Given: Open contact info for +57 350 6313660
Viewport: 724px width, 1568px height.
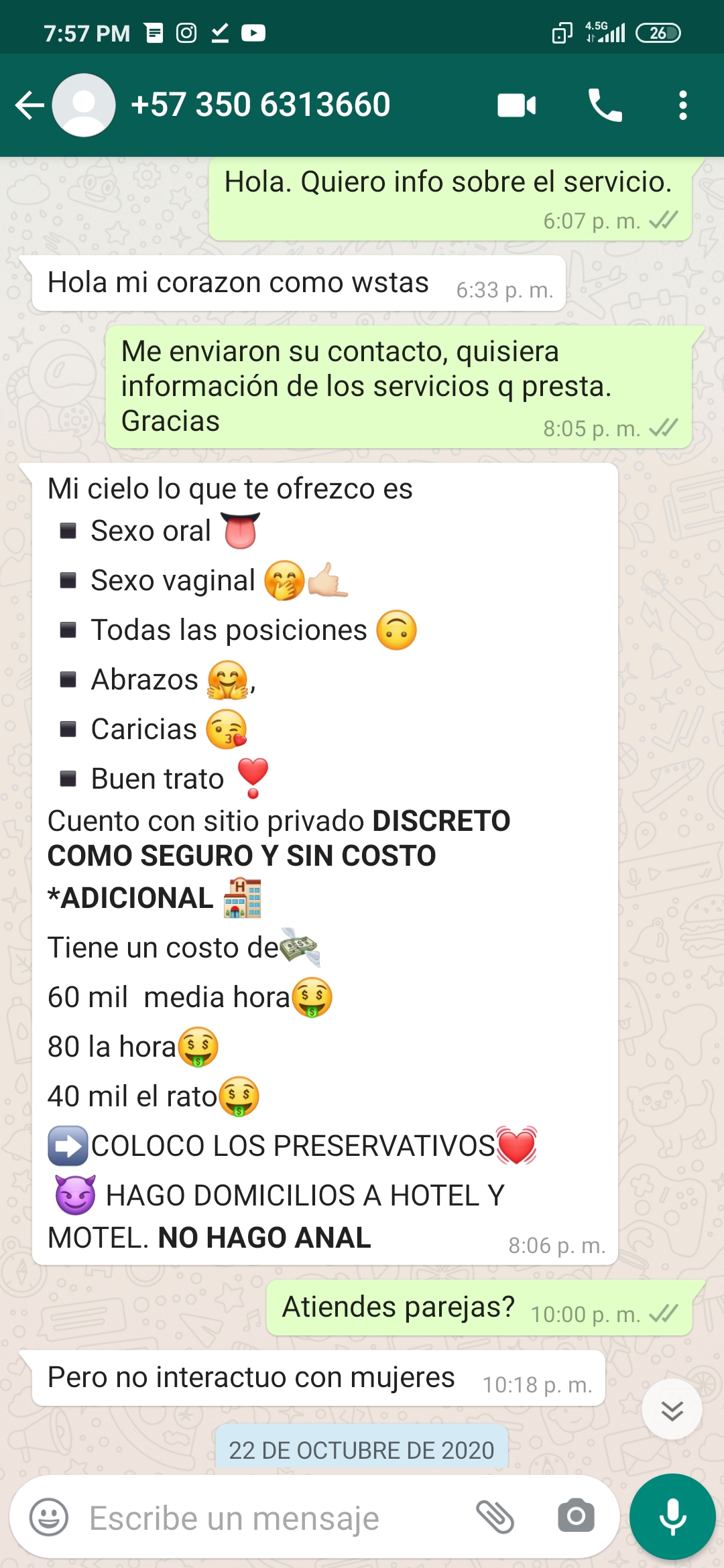Looking at the screenshot, I should pos(260,105).
